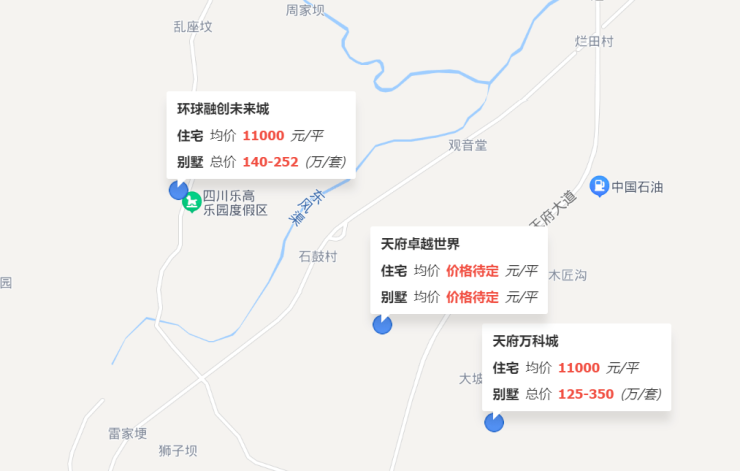
Task: Tap the map marker under 天府万科城
Action: click(x=494, y=422)
